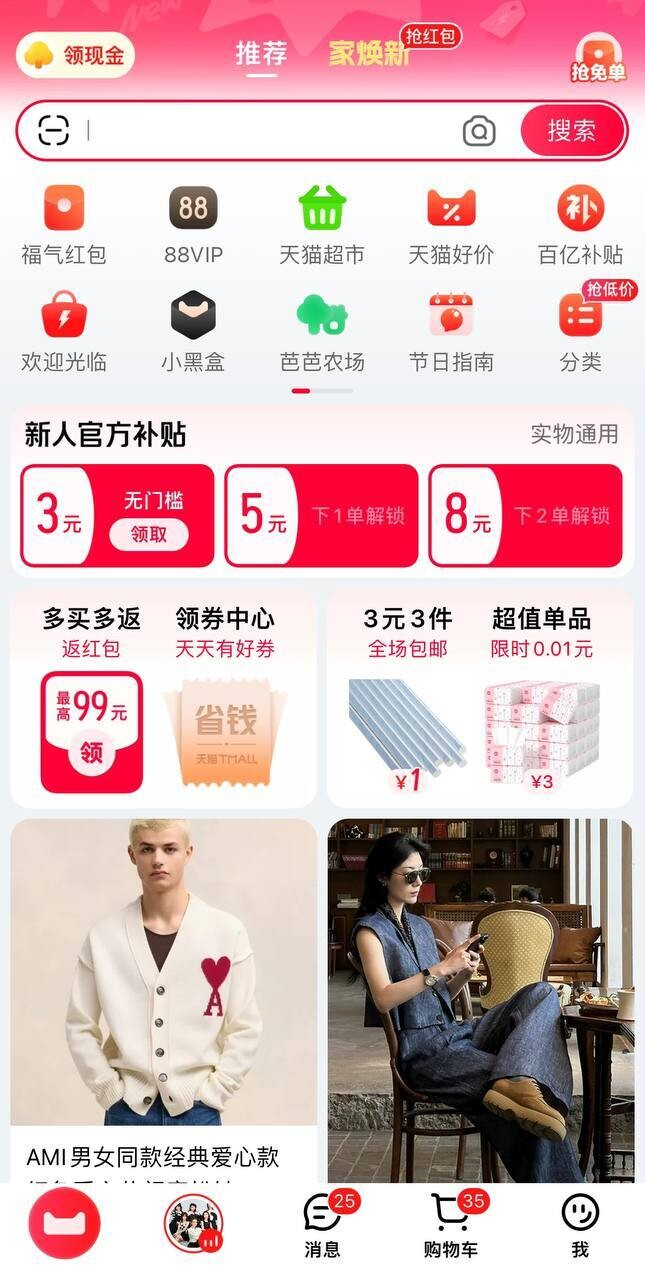Open 消息 messages tab
Screen dimensions: 645x1280
[x=322, y=1226]
